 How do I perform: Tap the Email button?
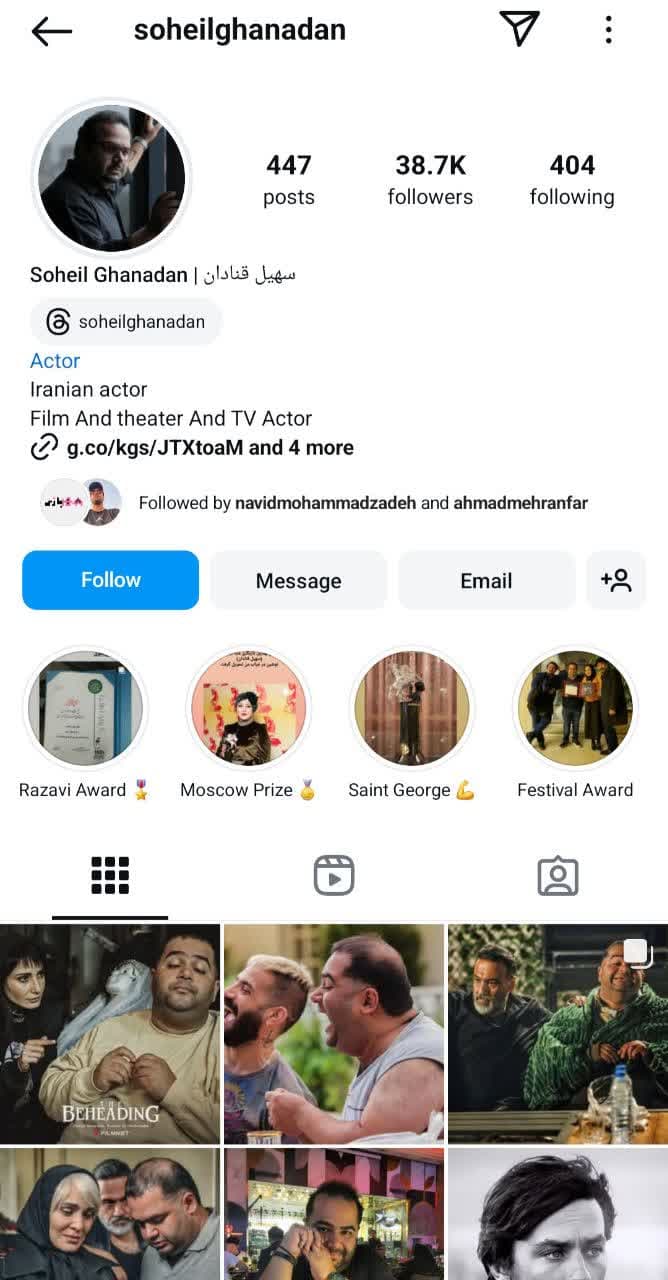486,580
